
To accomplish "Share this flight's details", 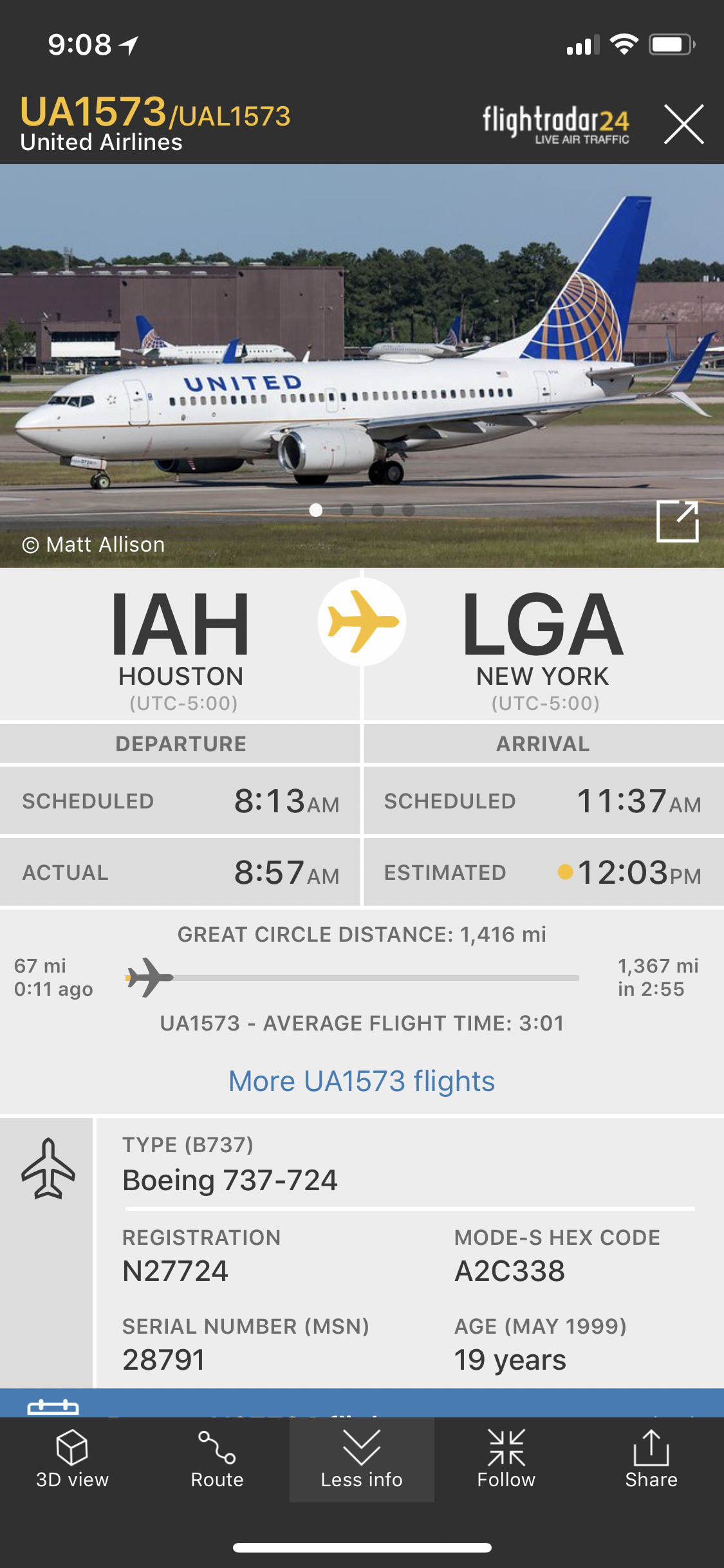I will pyautogui.click(x=651, y=1459).
